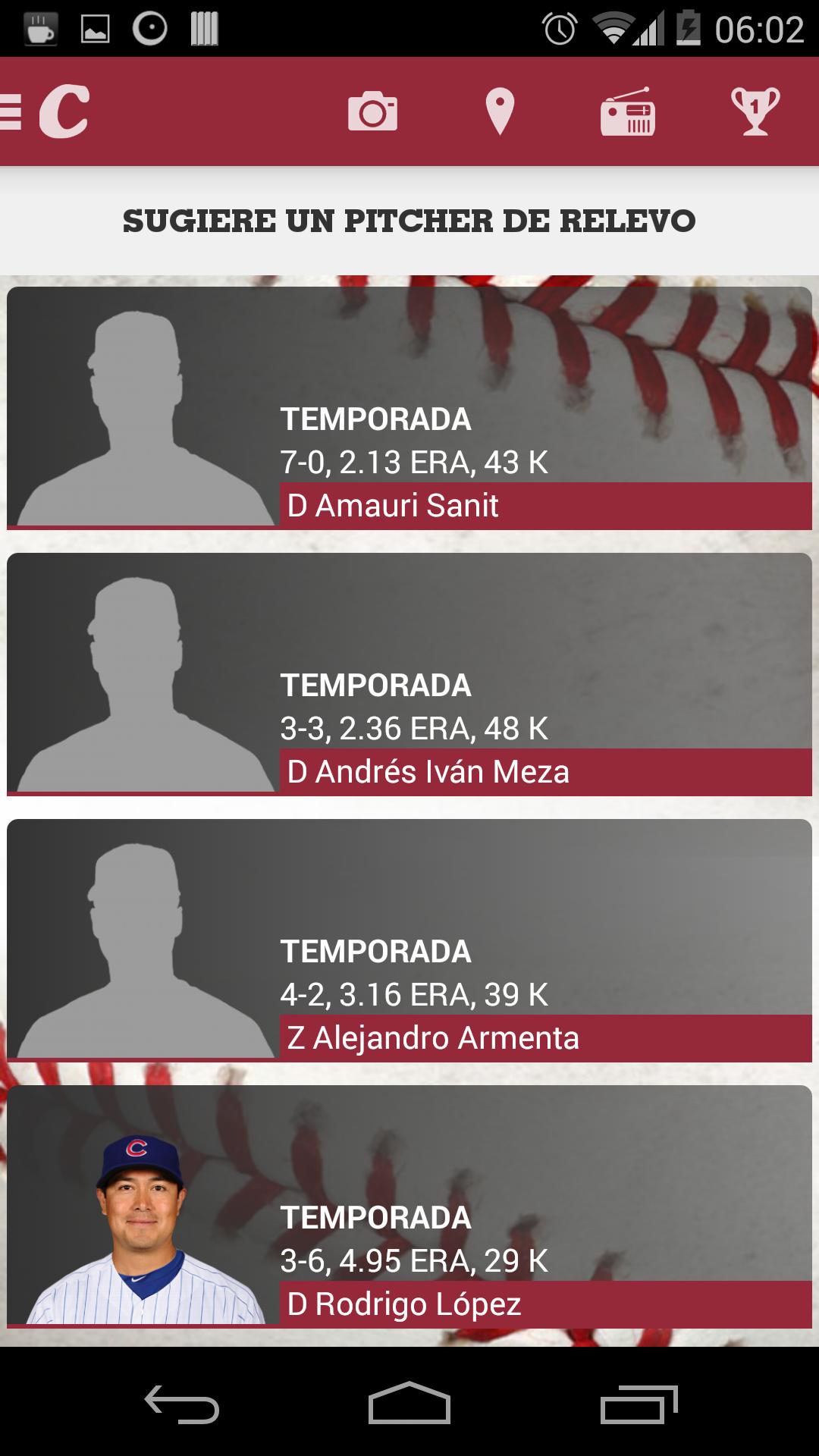Go back with the system back button
Viewport: 819px width, 1456px height.
tap(182, 1404)
